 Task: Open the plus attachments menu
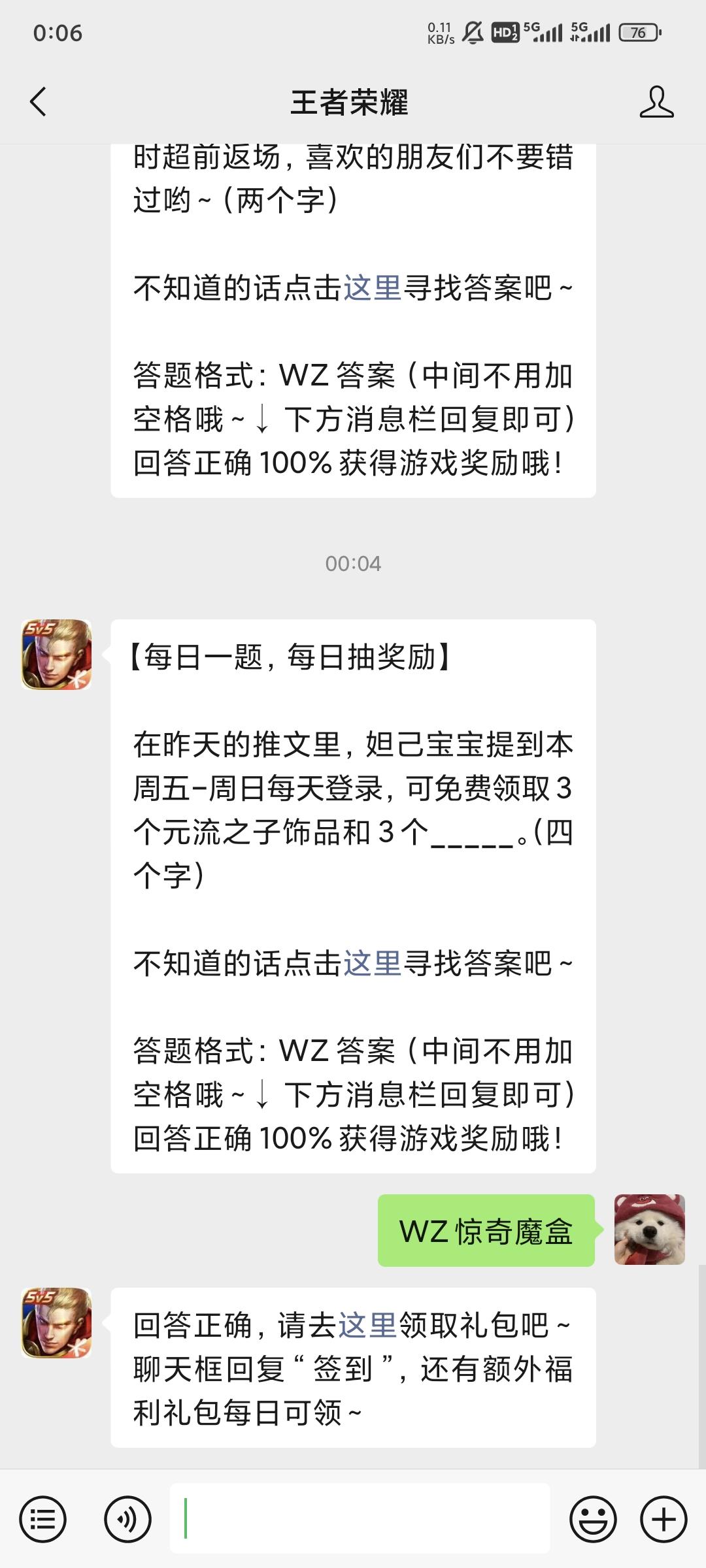click(x=664, y=1519)
